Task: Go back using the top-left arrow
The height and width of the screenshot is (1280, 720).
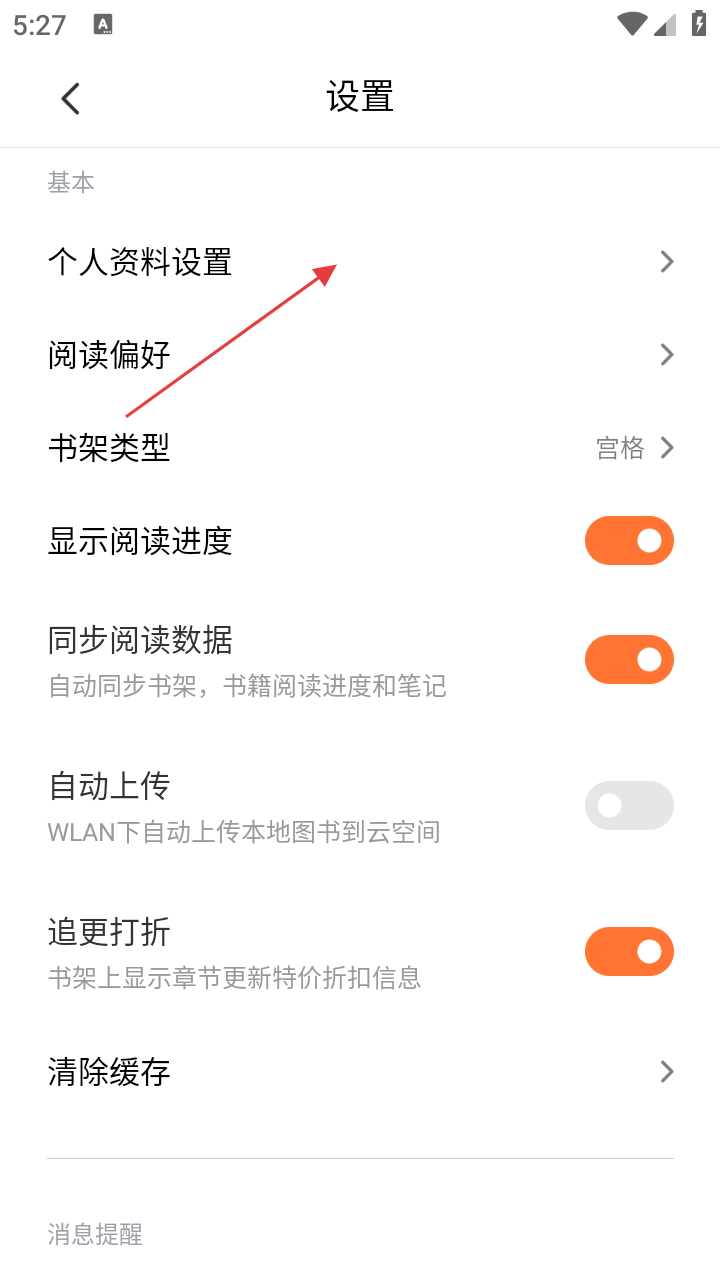Action: click(70, 98)
